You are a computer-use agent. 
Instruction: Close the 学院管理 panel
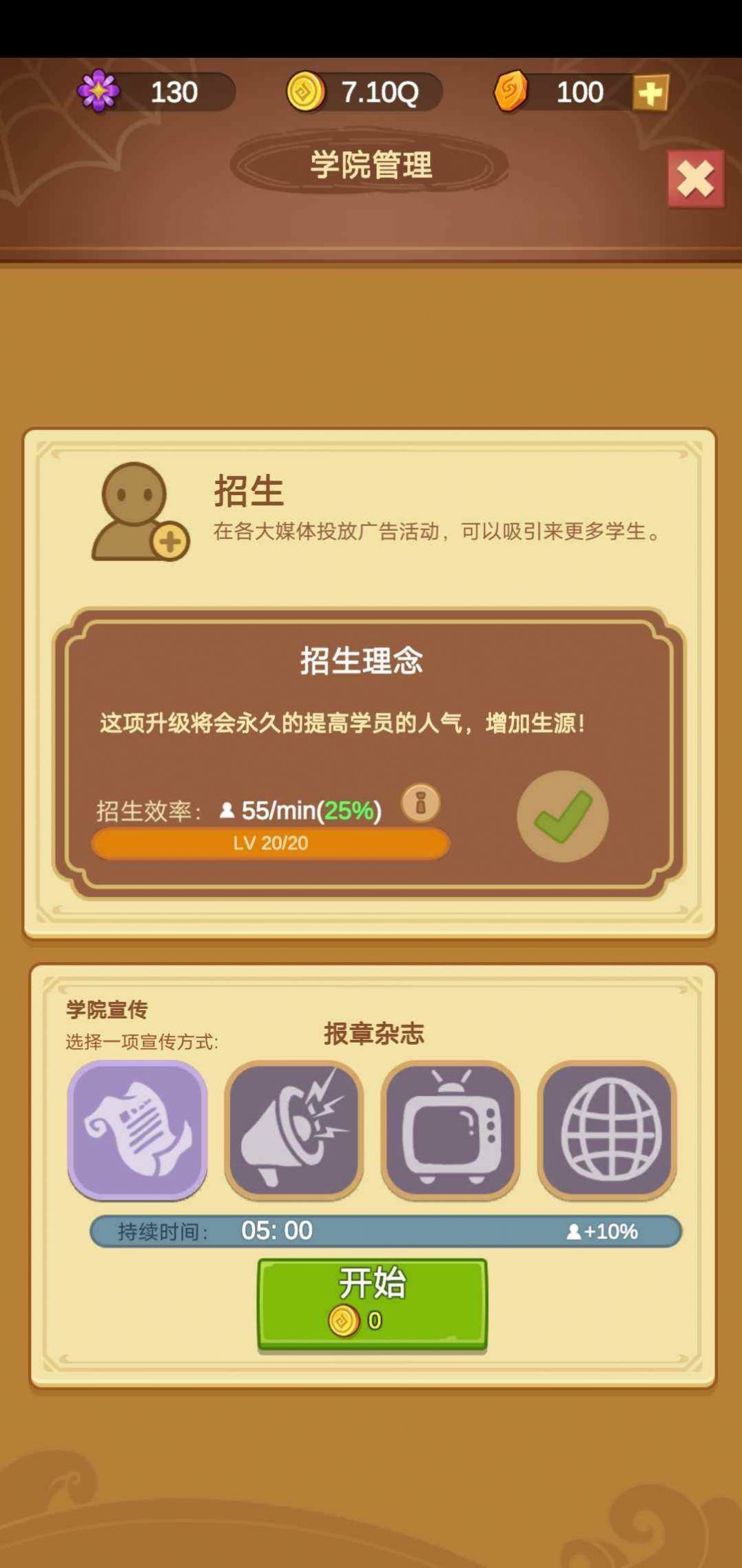pos(695,178)
